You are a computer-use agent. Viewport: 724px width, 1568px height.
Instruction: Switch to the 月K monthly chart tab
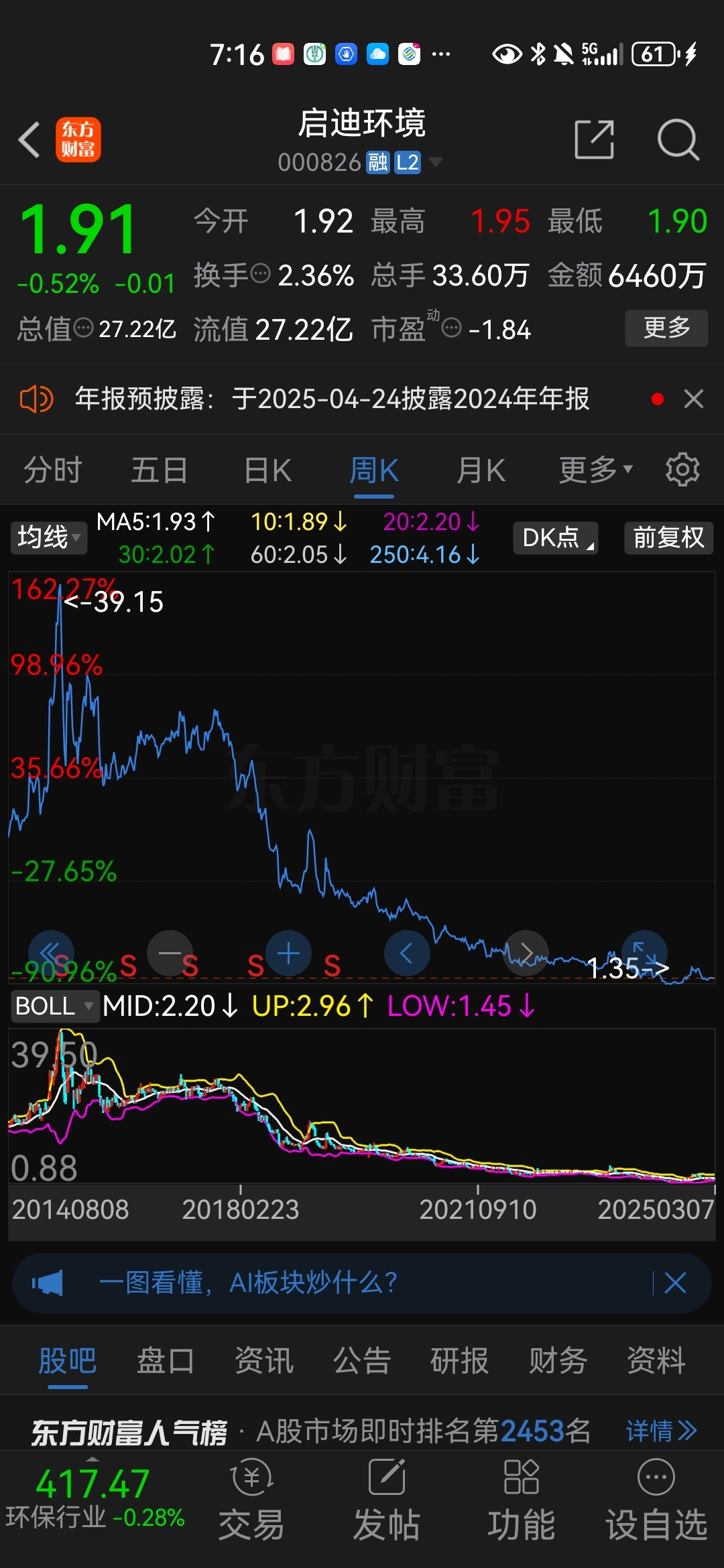tap(480, 469)
